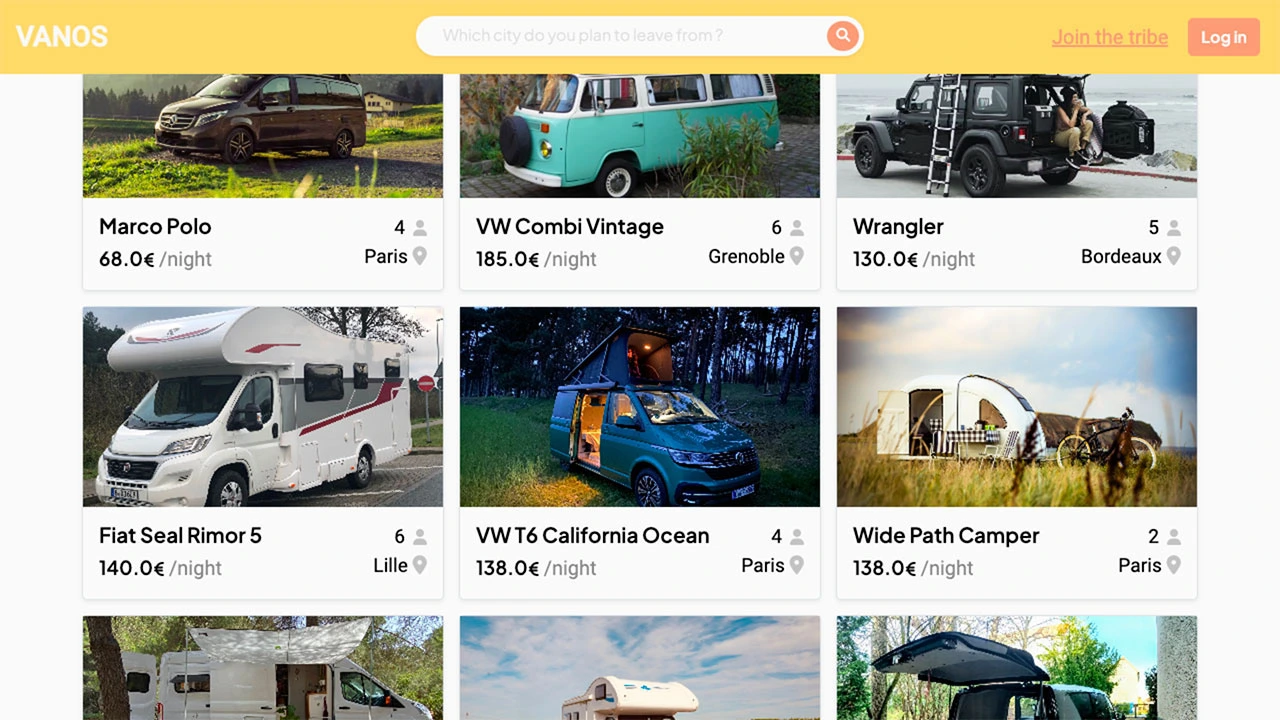Screen dimensions: 1280x720
Task: Open the Join the tribe link
Action: click(1109, 37)
